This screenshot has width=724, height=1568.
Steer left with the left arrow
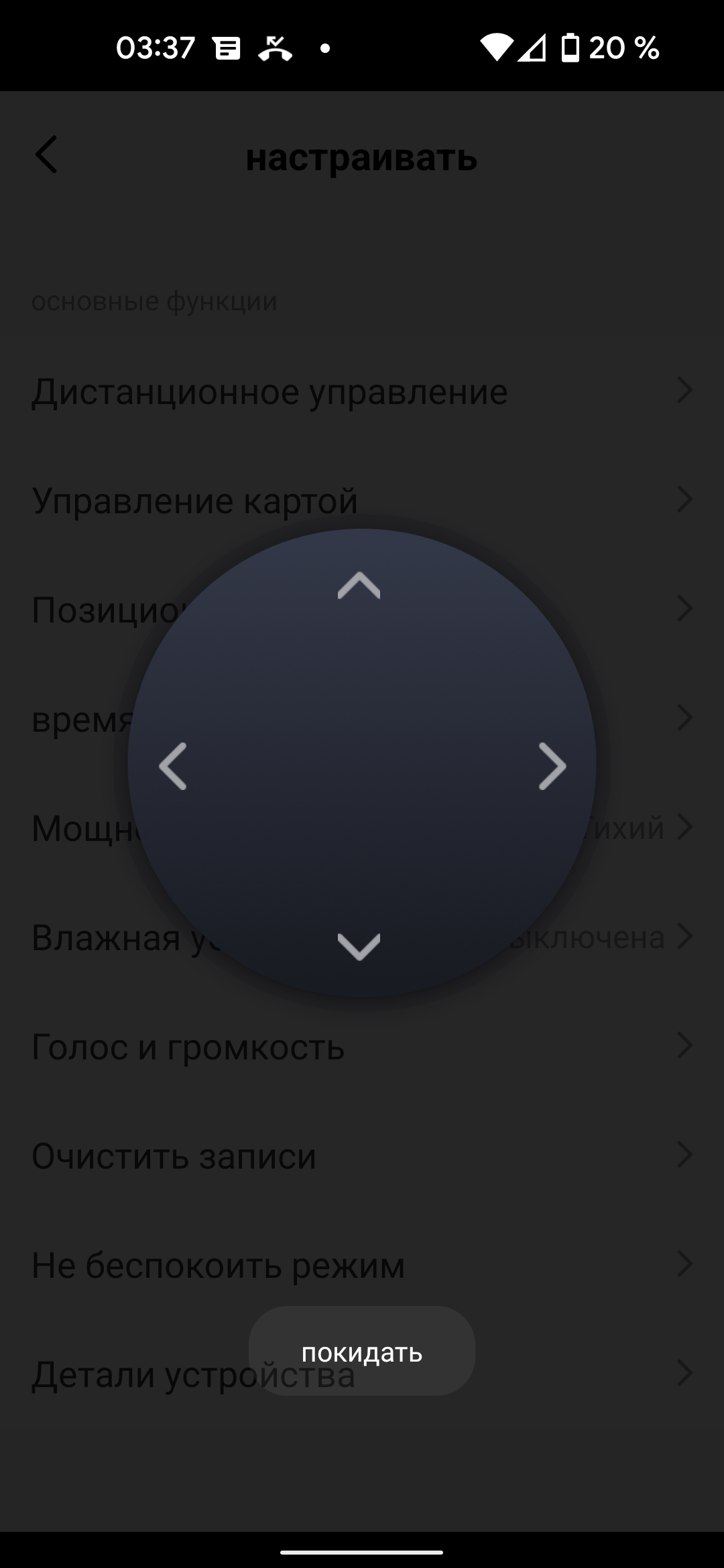(173, 766)
